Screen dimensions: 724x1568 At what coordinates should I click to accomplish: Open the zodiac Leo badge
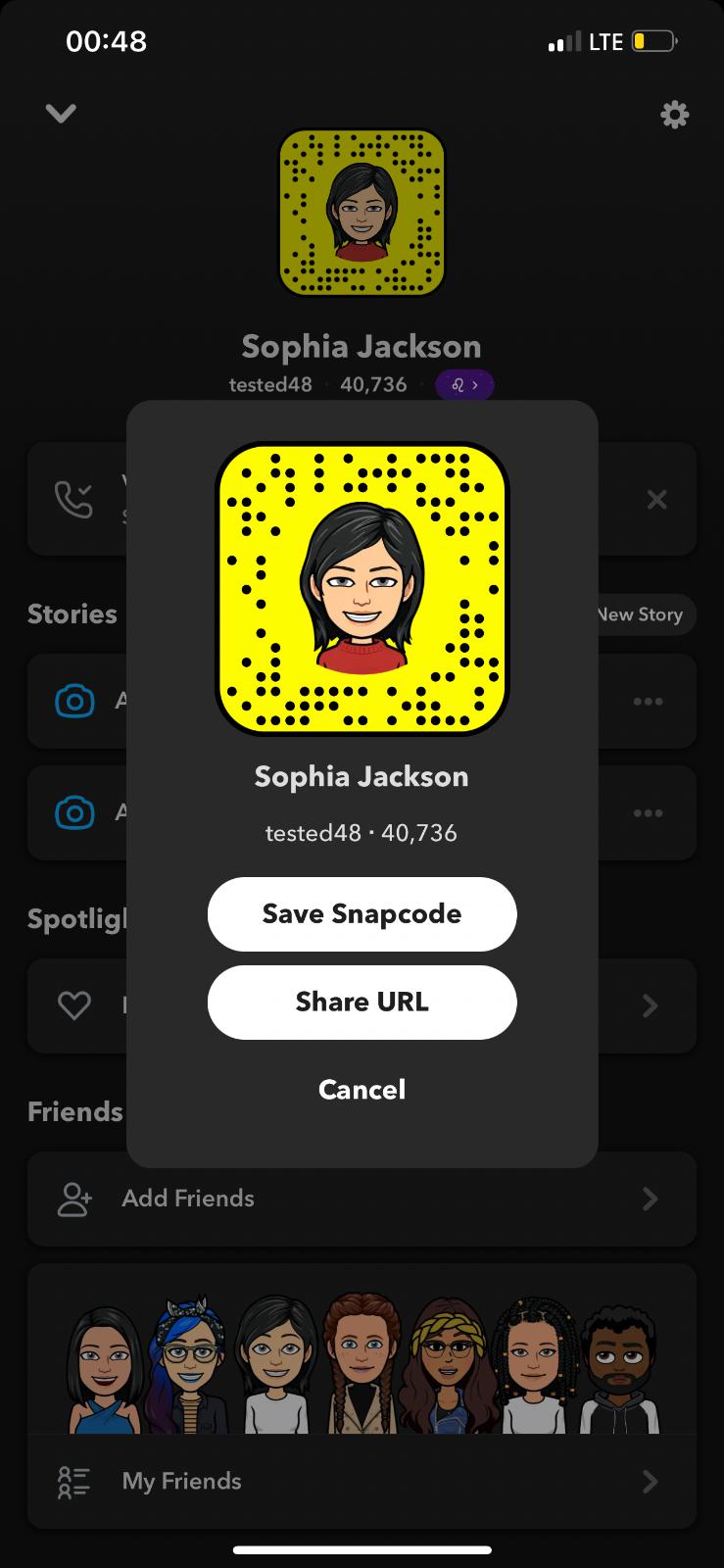pos(464,385)
